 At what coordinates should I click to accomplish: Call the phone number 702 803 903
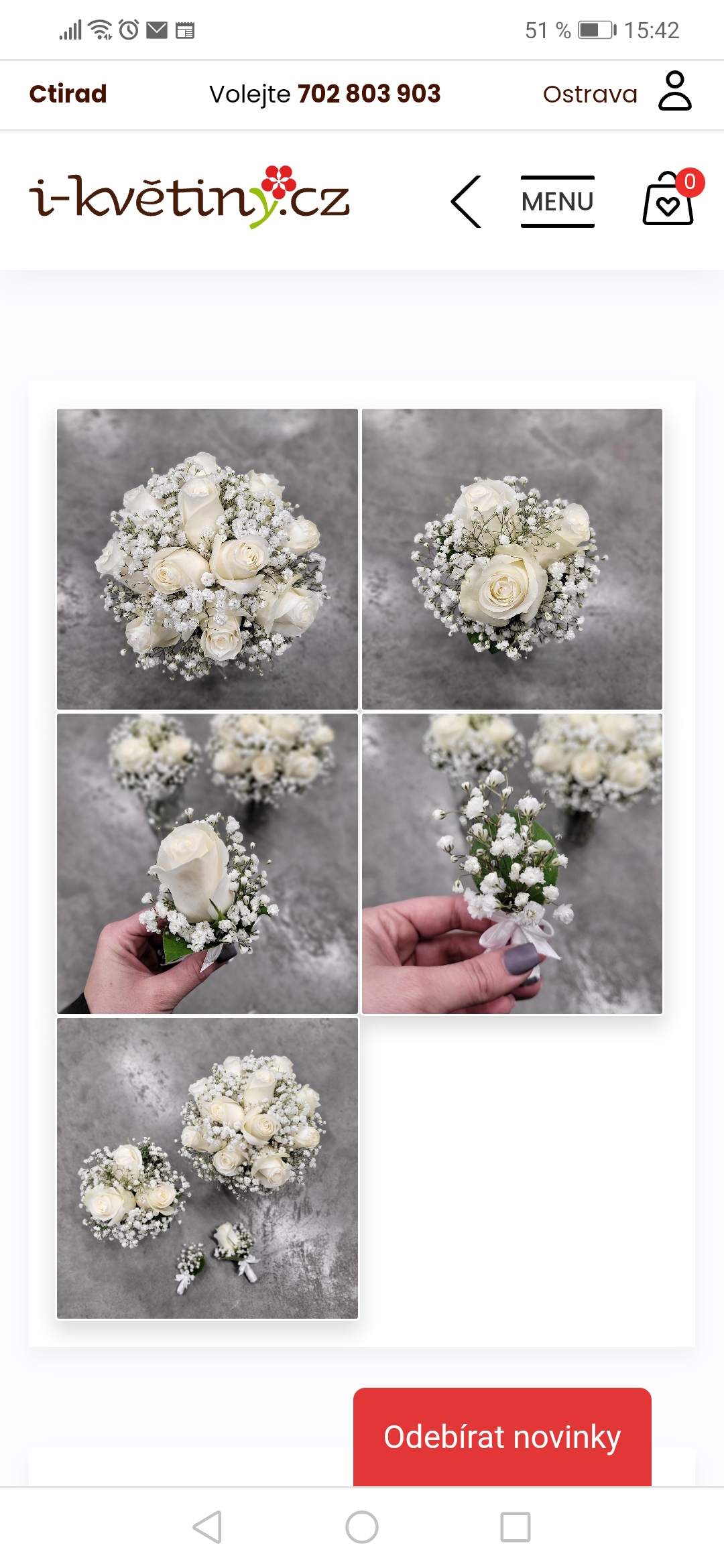click(369, 94)
